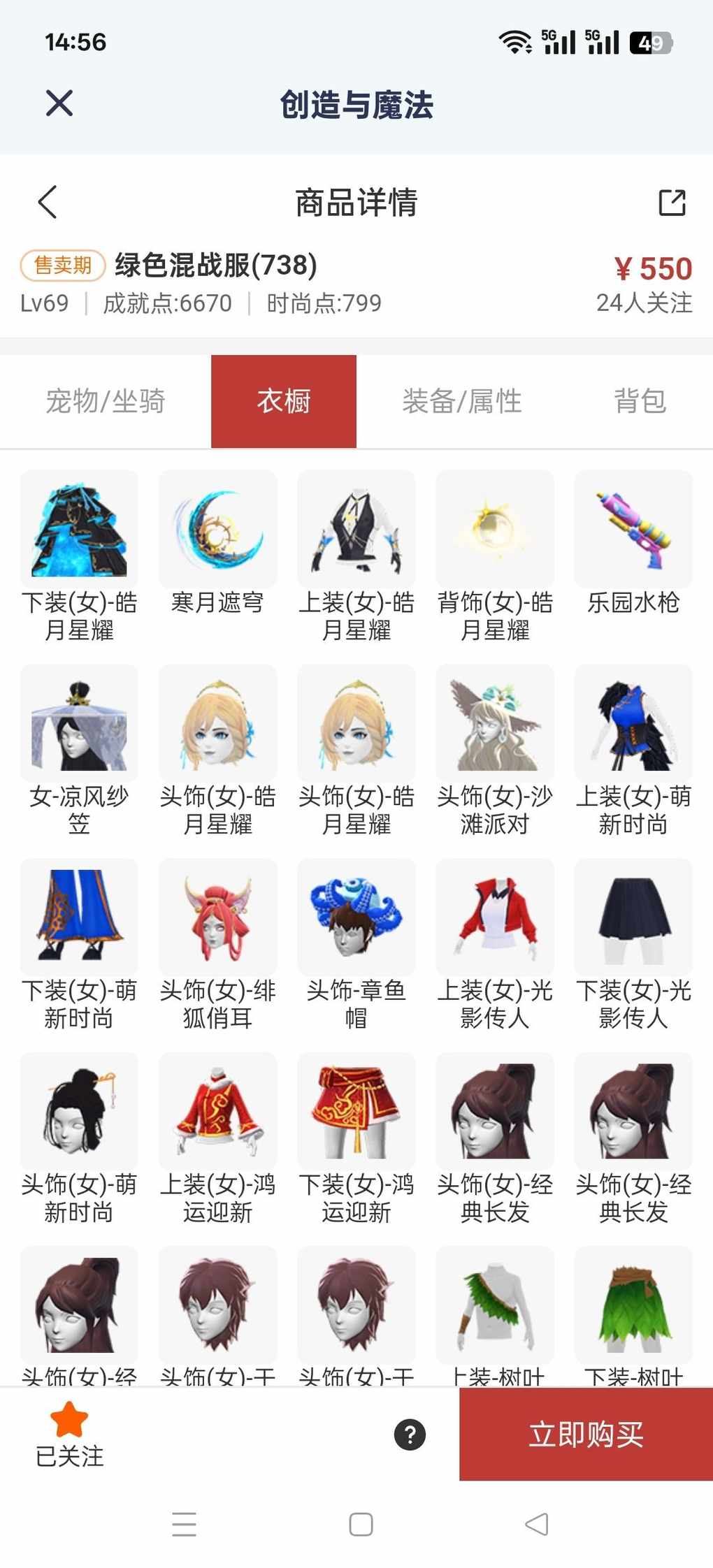Go to the system home screen
This screenshot has height=1568, width=713.
point(361,1524)
